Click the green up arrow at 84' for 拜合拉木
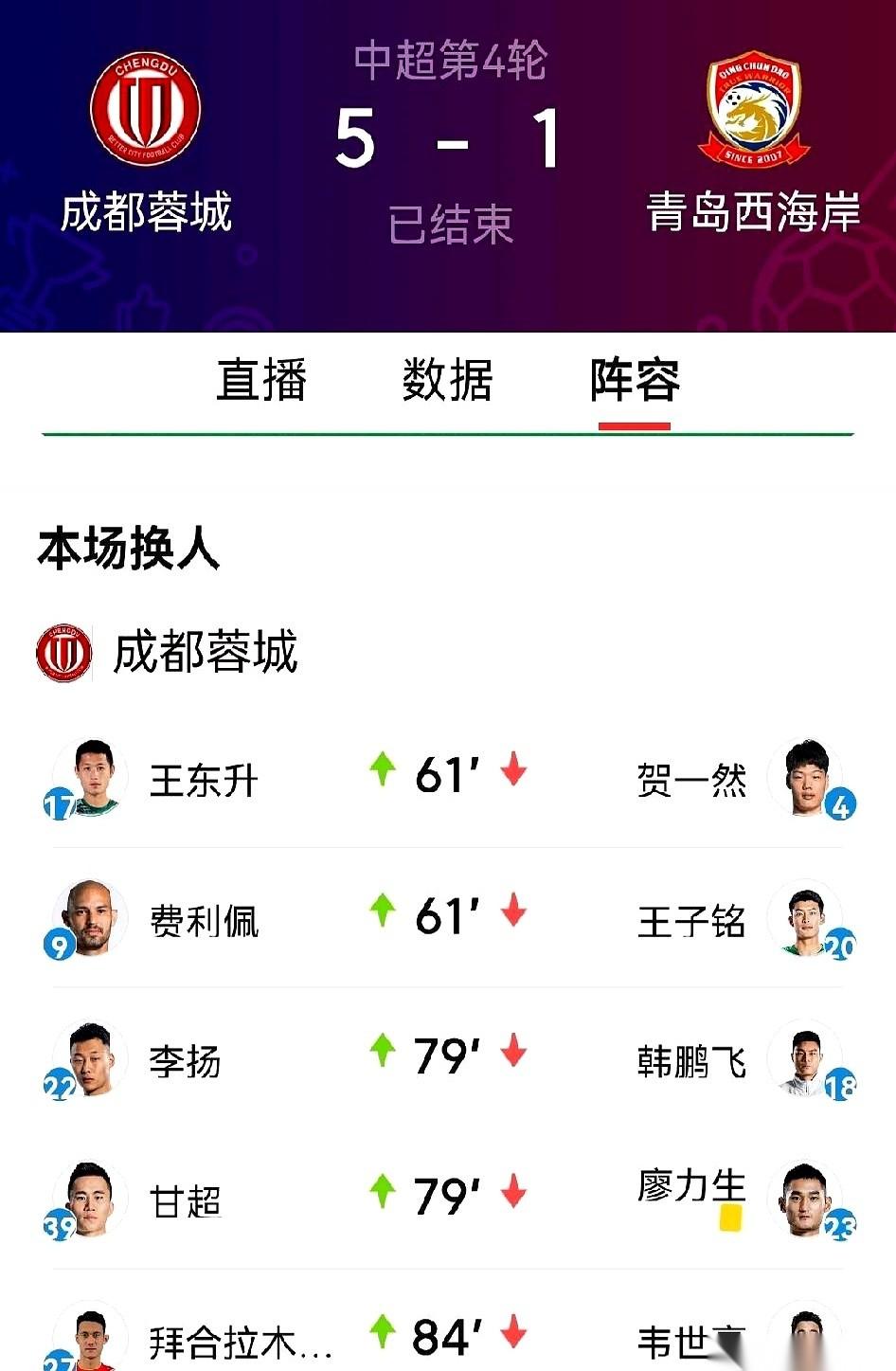896x1371 pixels. coord(381,1336)
